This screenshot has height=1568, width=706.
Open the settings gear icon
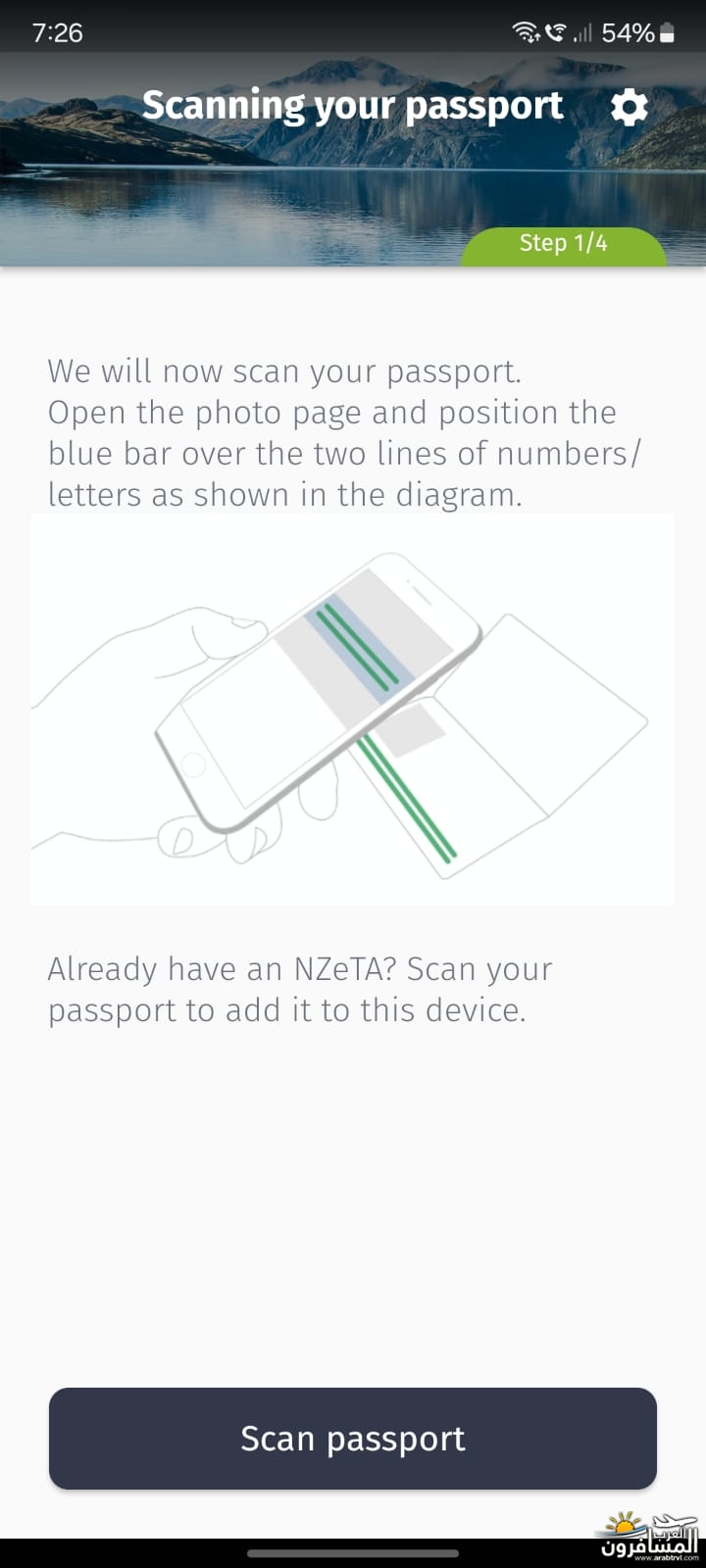coord(629,107)
